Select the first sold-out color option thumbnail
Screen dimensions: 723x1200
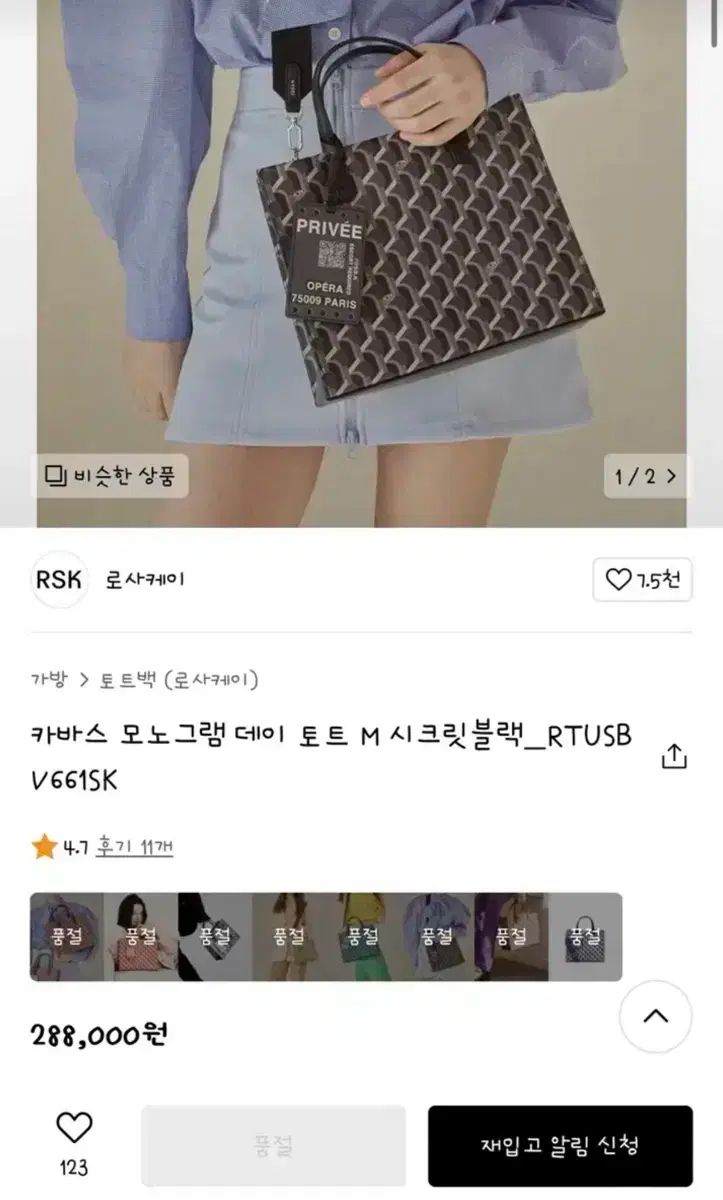[x=66, y=937]
